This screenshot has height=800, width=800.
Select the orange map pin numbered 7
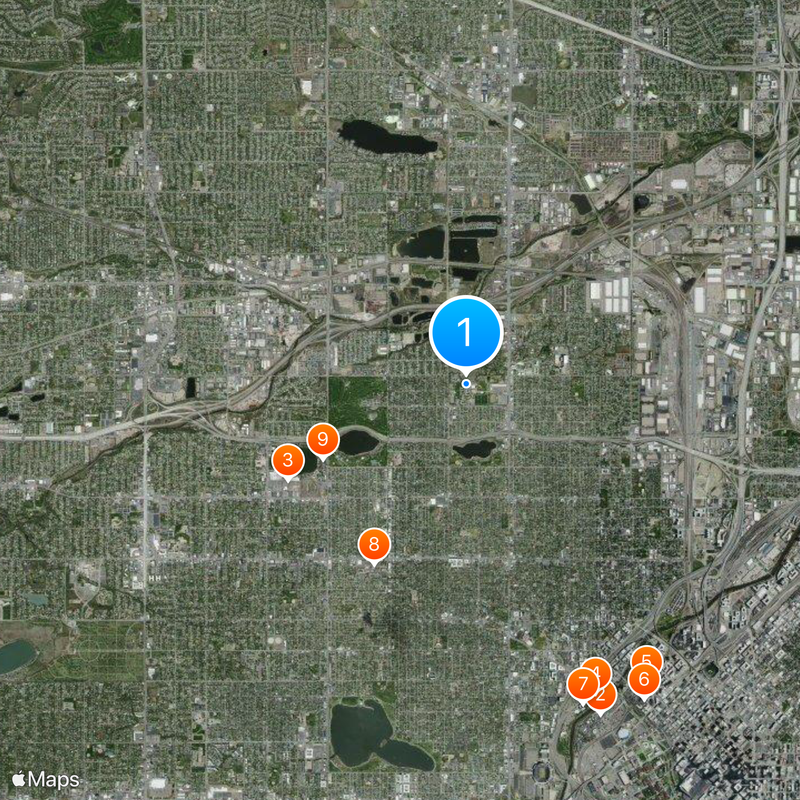582,684
